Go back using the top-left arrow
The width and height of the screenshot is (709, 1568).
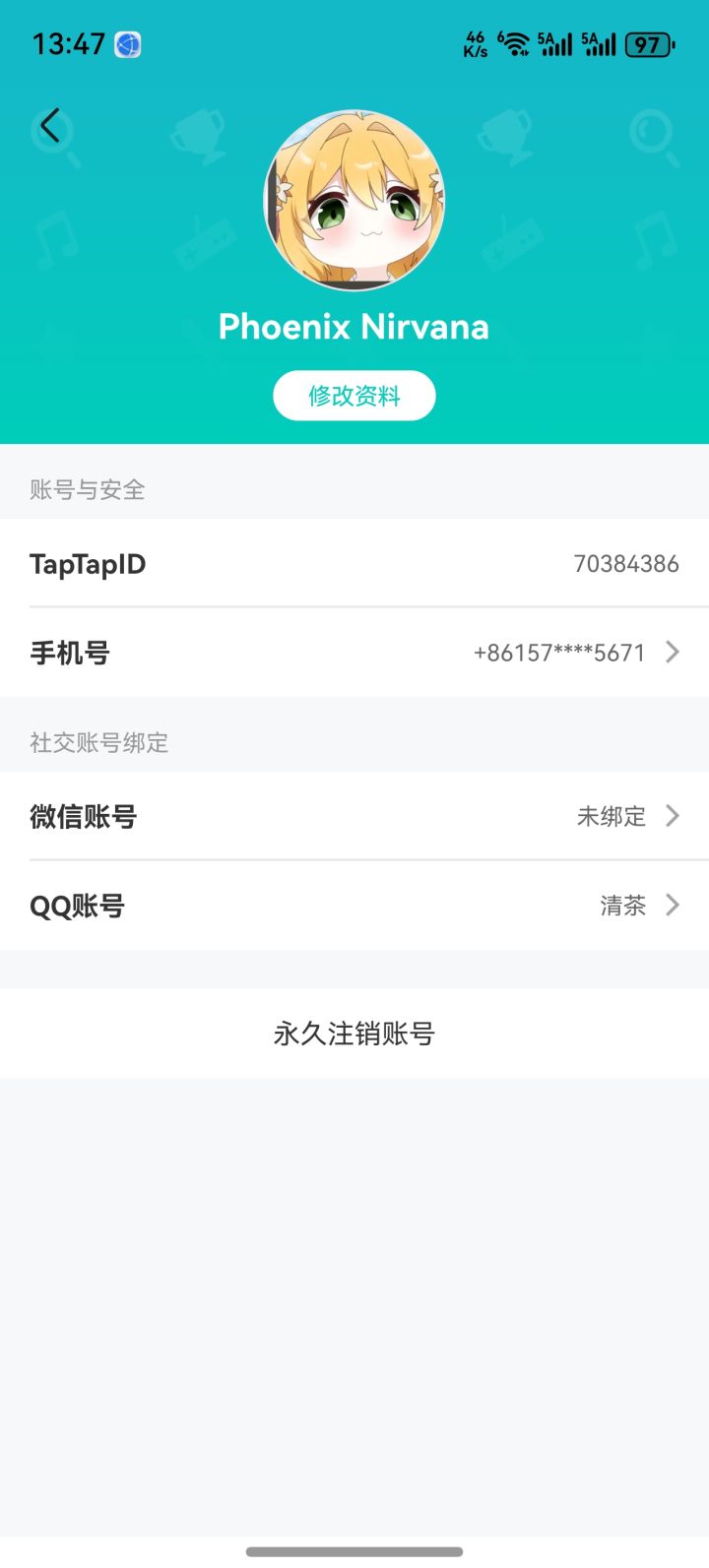[x=50, y=126]
